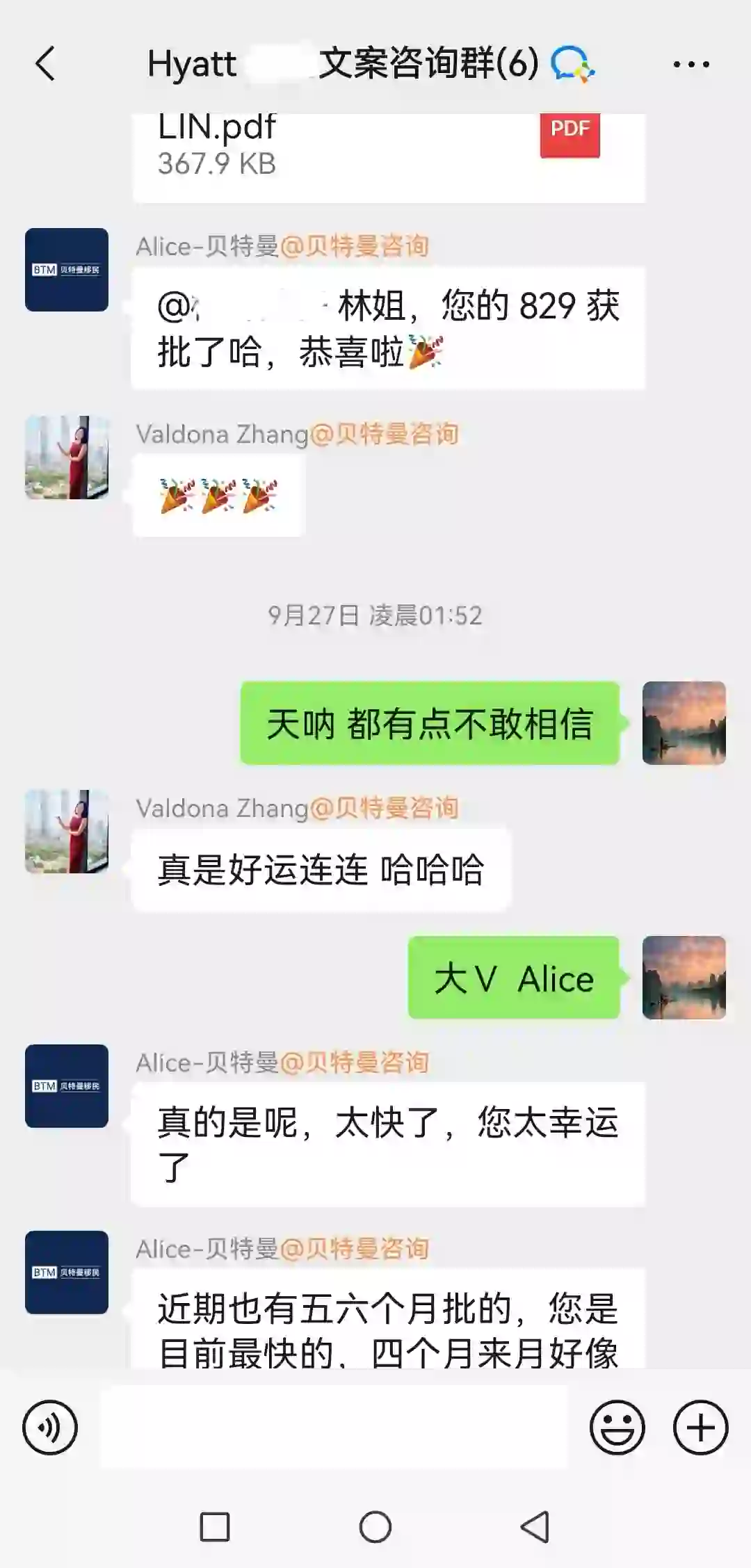Open recent apps from the navigation bar

pyautogui.click(x=215, y=1528)
